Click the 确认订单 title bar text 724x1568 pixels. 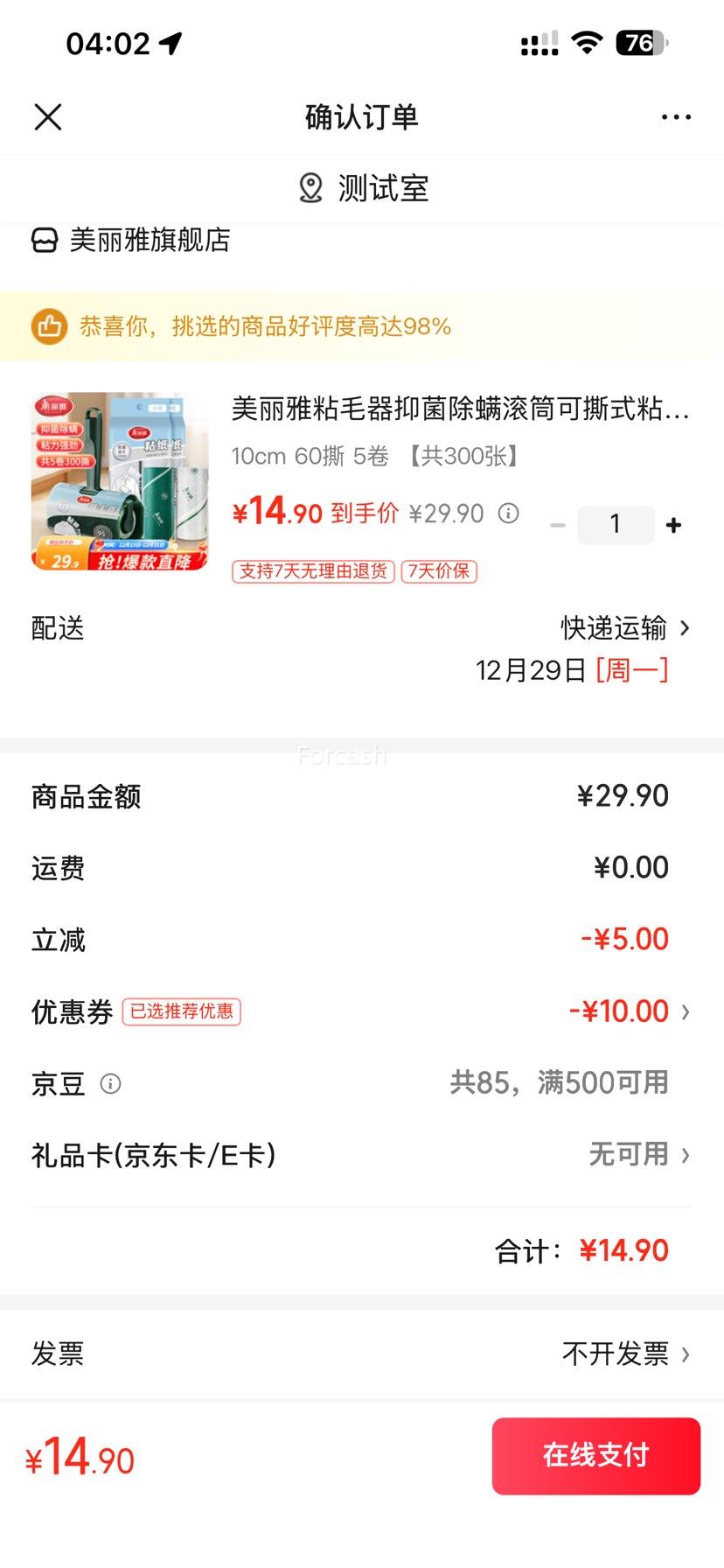click(x=361, y=116)
